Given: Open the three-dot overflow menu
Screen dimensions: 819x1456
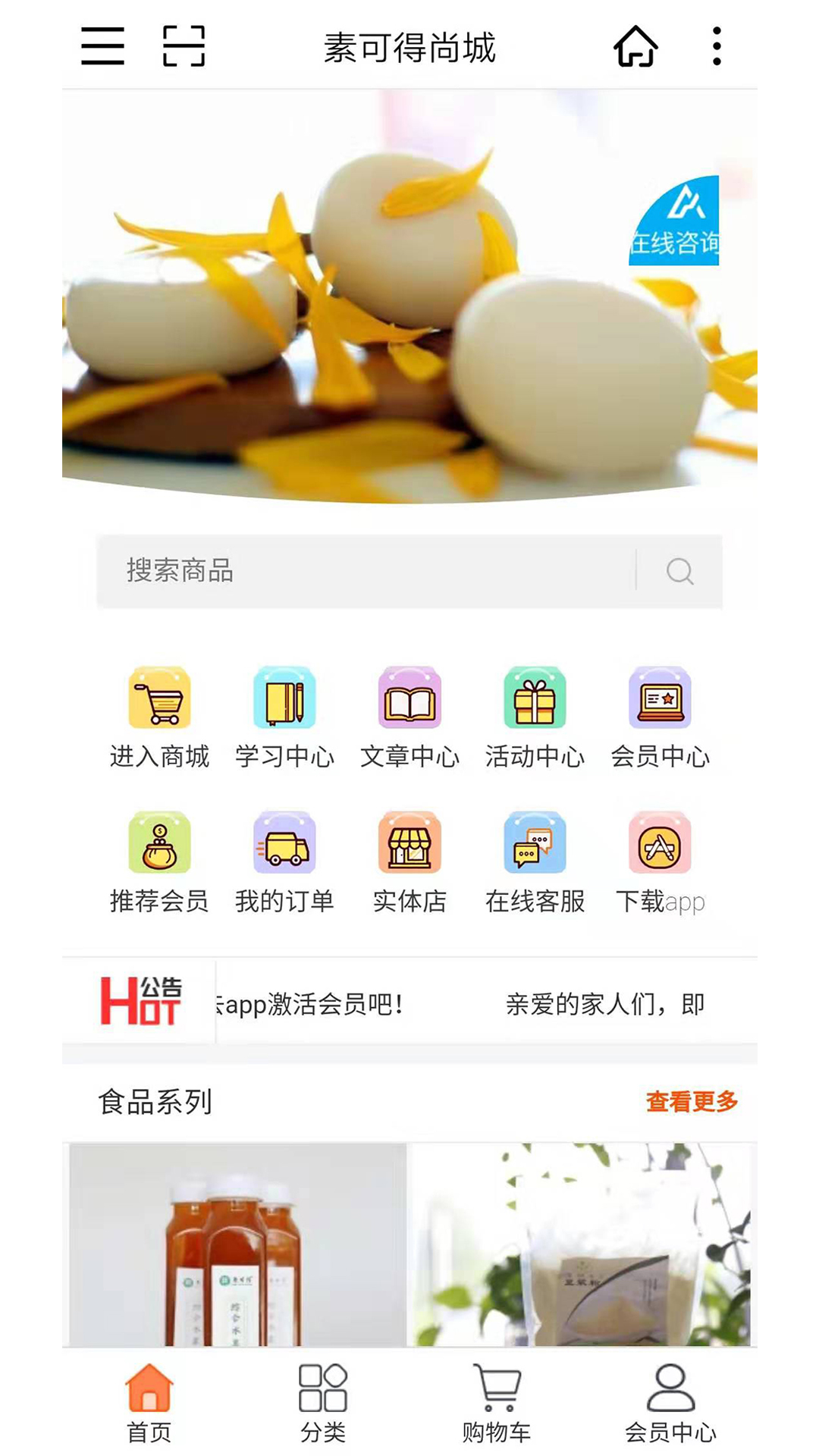Looking at the screenshot, I should (717, 46).
